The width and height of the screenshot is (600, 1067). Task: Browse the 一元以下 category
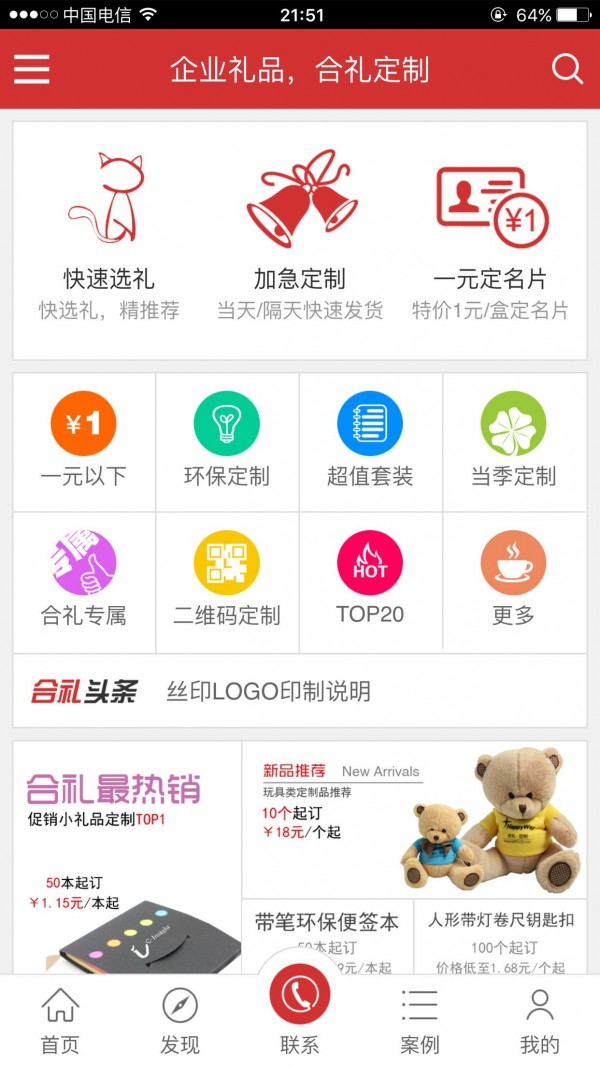84,442
